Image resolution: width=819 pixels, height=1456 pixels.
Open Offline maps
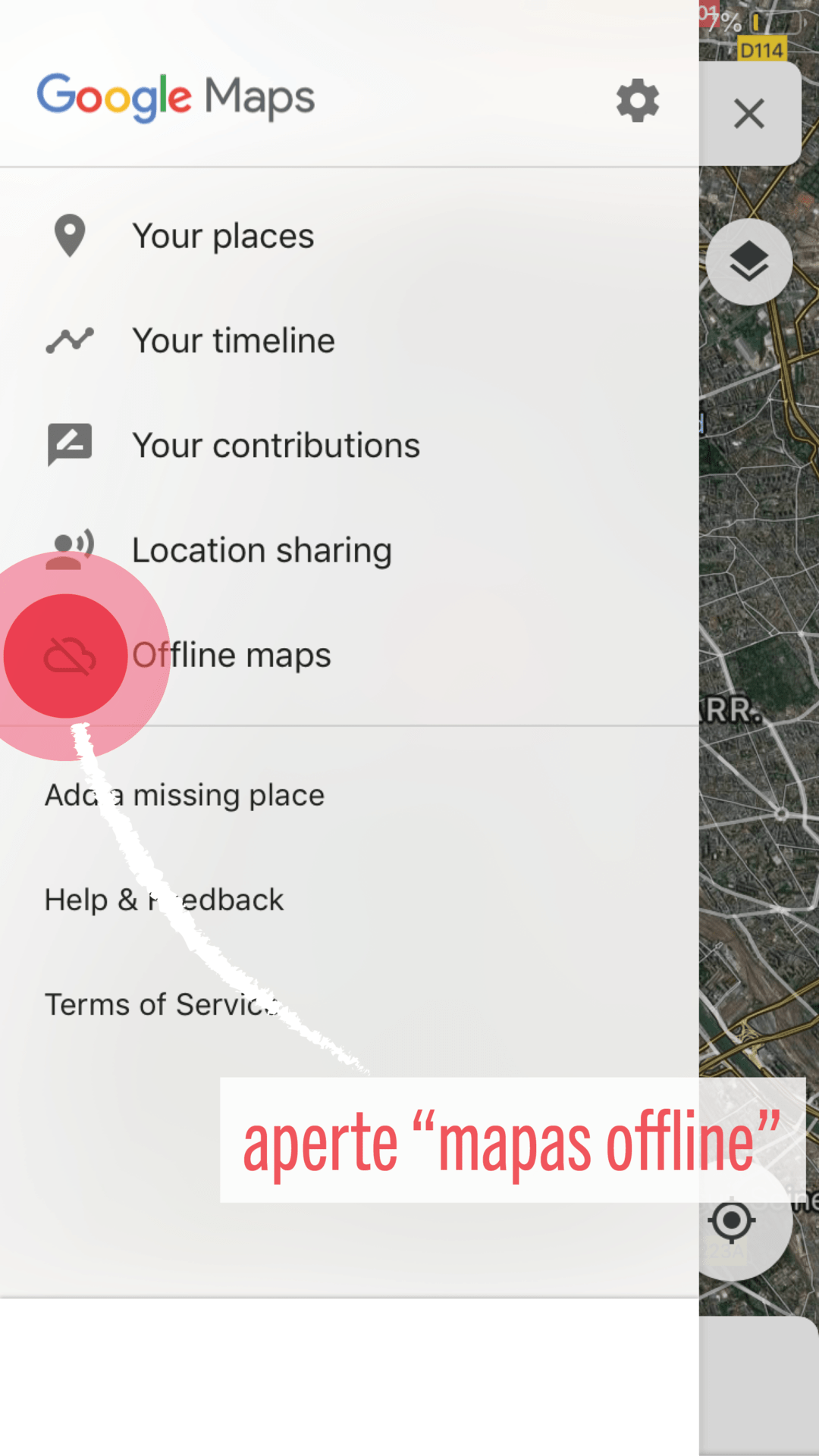click(231, 655)
